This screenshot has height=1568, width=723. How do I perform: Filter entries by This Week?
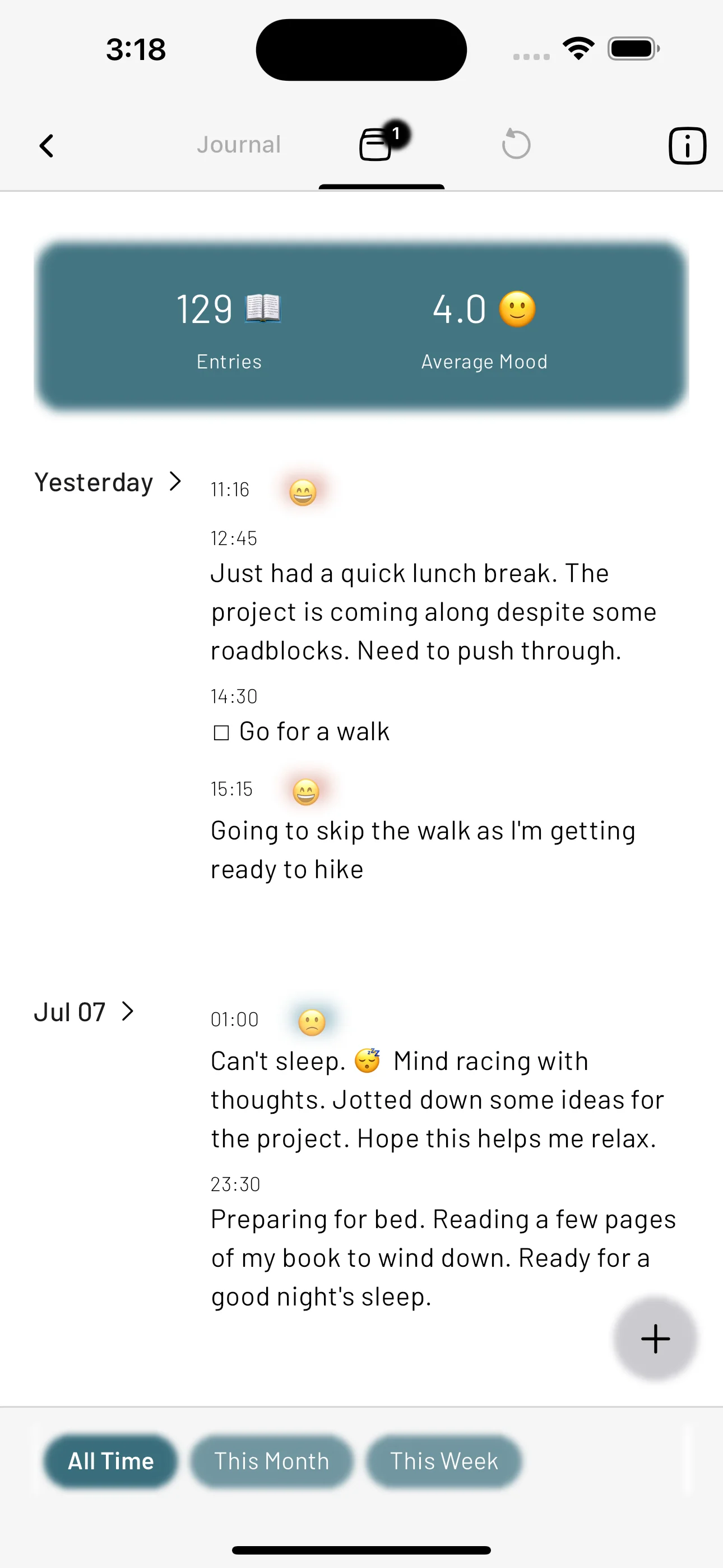coord(444,1461)
